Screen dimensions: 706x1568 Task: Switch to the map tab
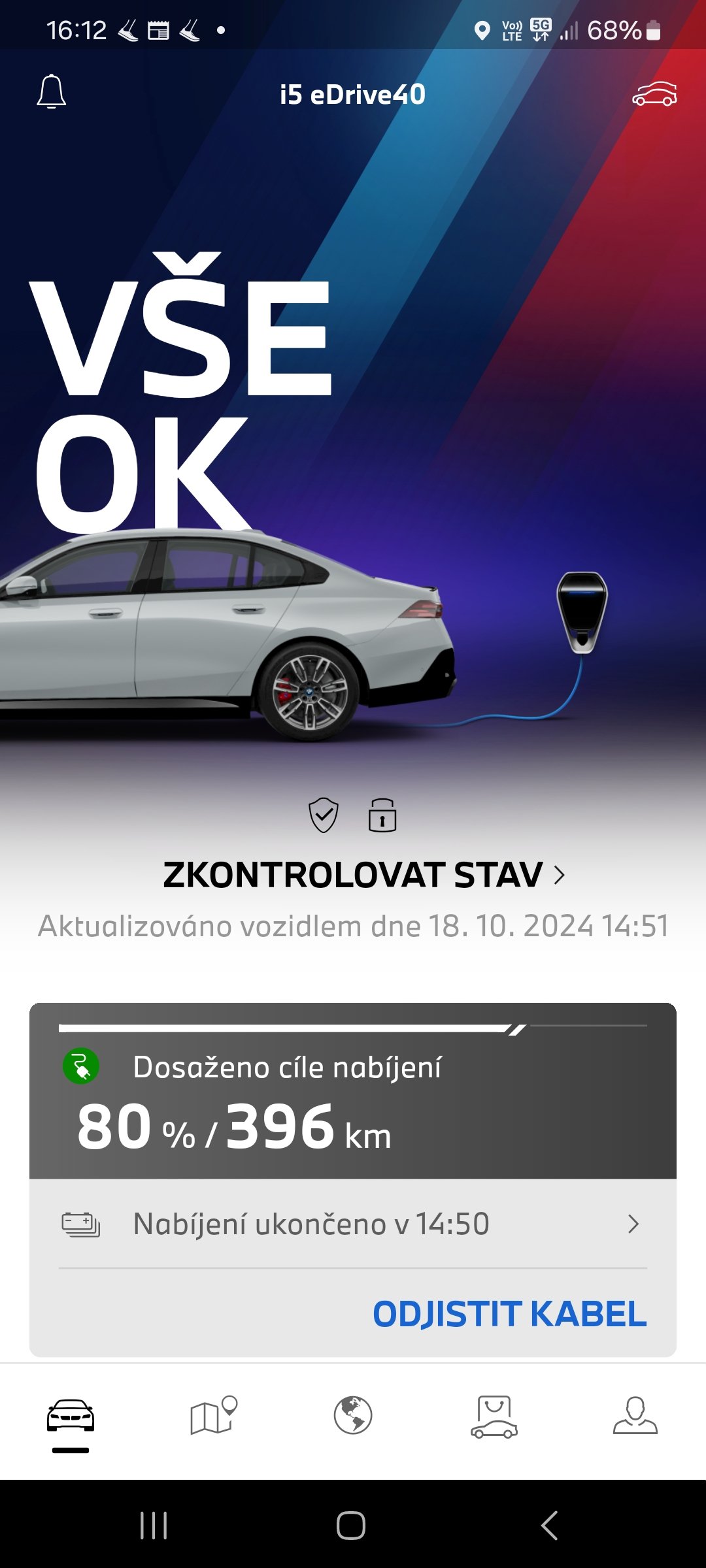point(212,1416)
